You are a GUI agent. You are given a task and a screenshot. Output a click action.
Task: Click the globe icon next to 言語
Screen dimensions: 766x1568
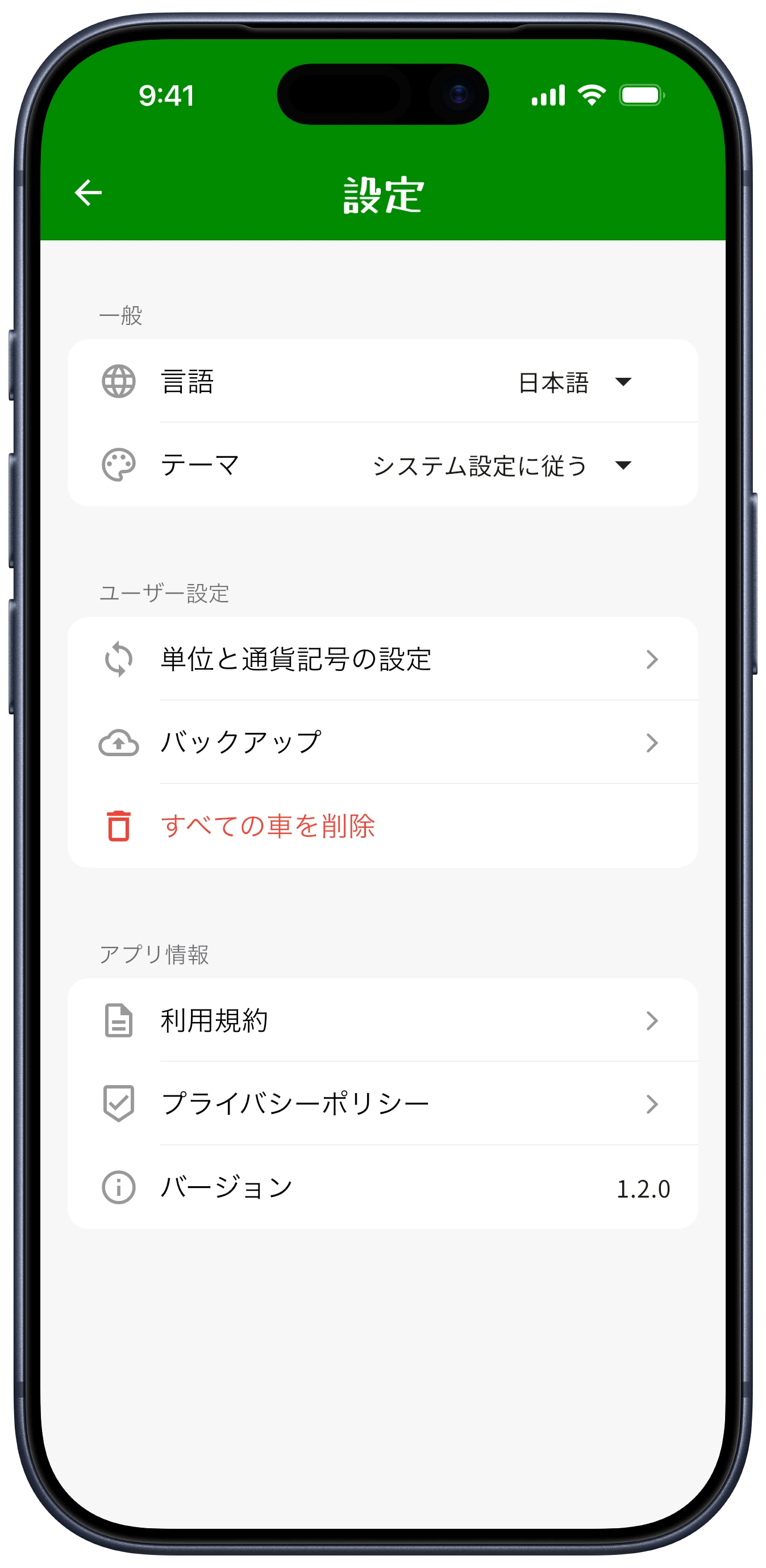click(x=119, y=381)
